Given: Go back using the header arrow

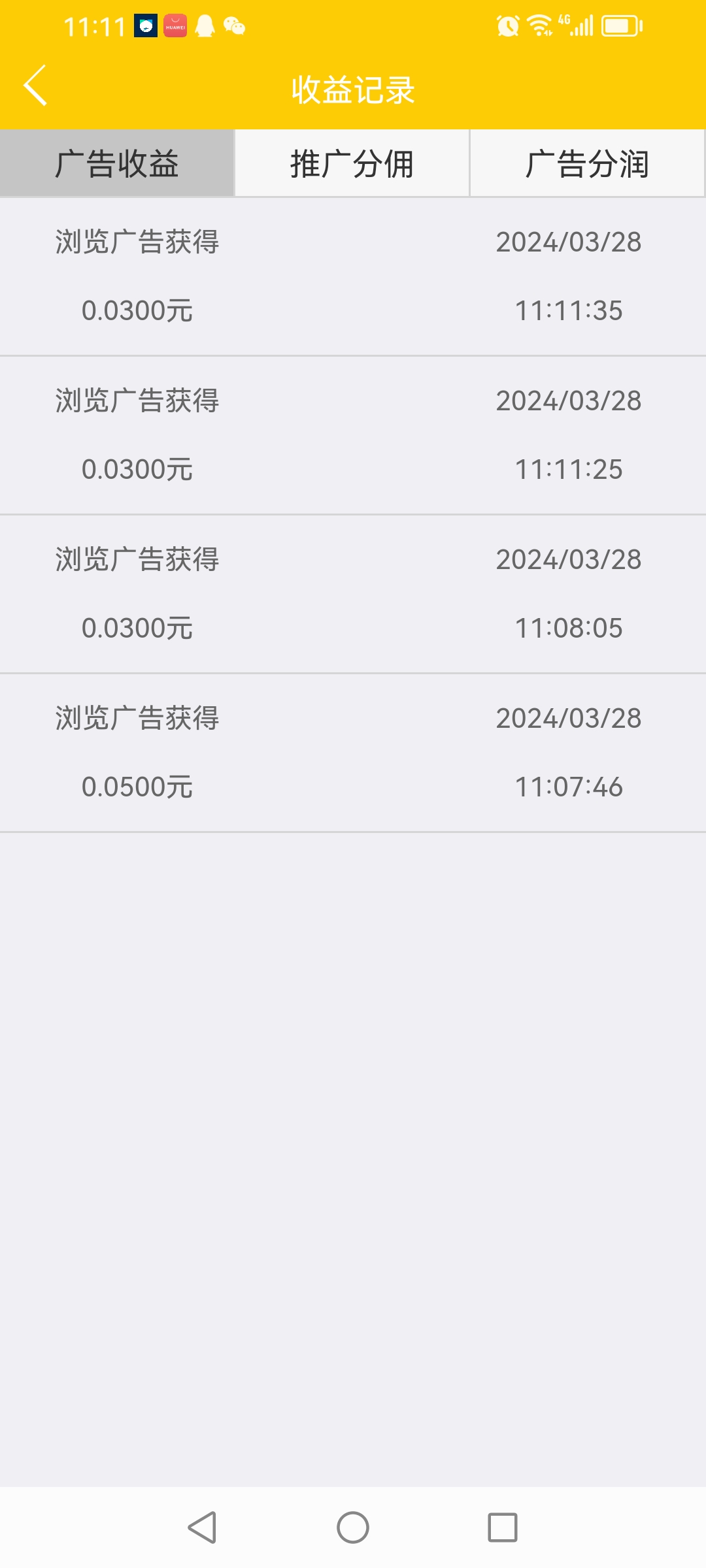Looking at the screenshot, I should [35, 85].
